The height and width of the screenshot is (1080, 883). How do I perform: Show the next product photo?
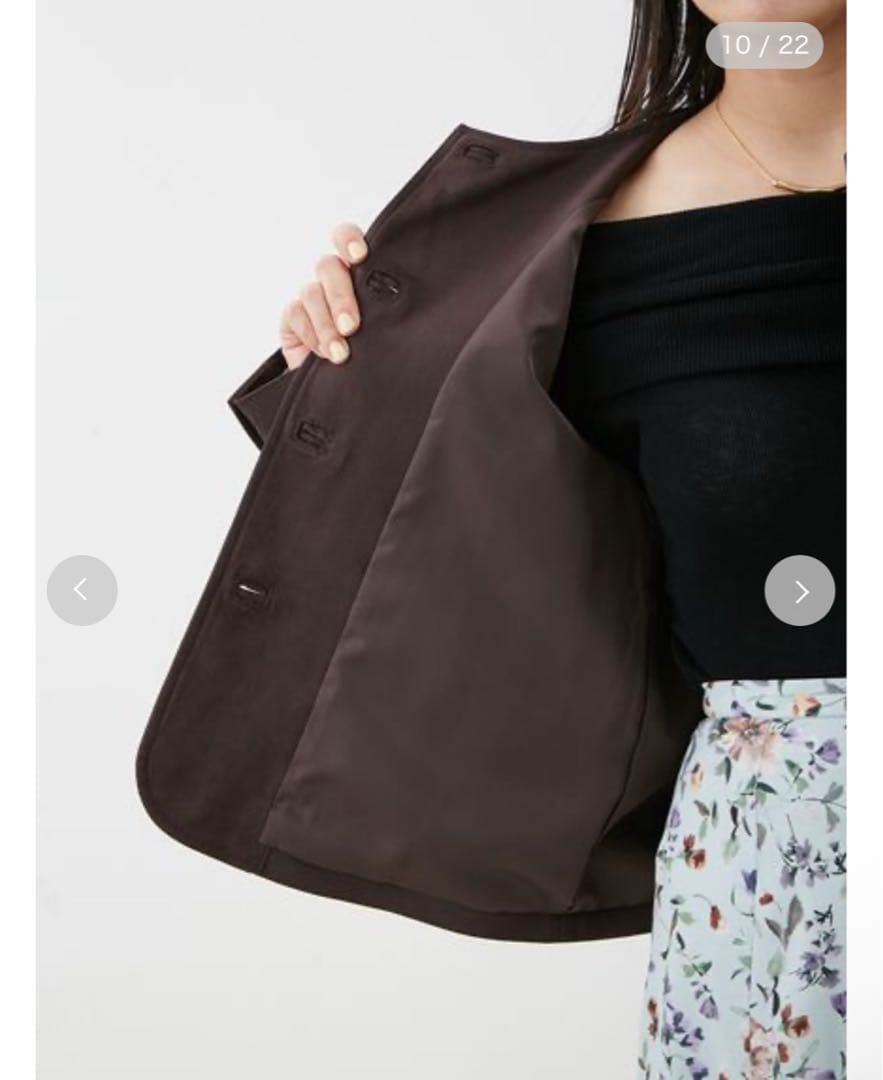coord(799,590)
